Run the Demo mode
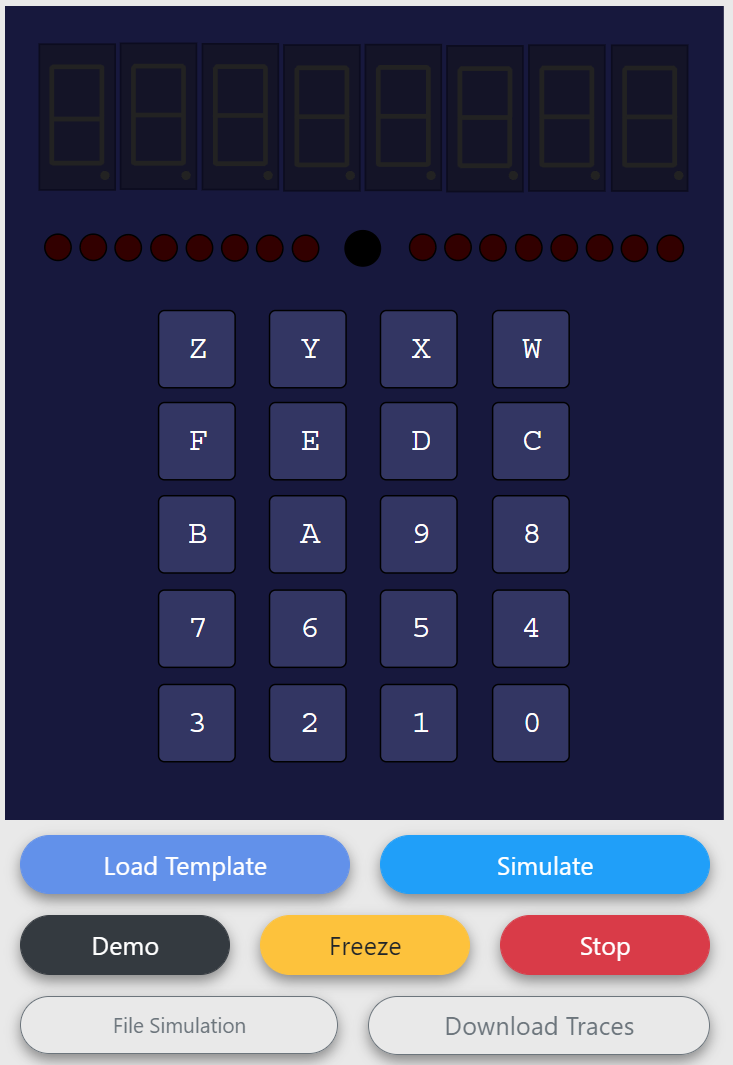The height and width of the screenshot is (1065, 733). pos(124,945)
